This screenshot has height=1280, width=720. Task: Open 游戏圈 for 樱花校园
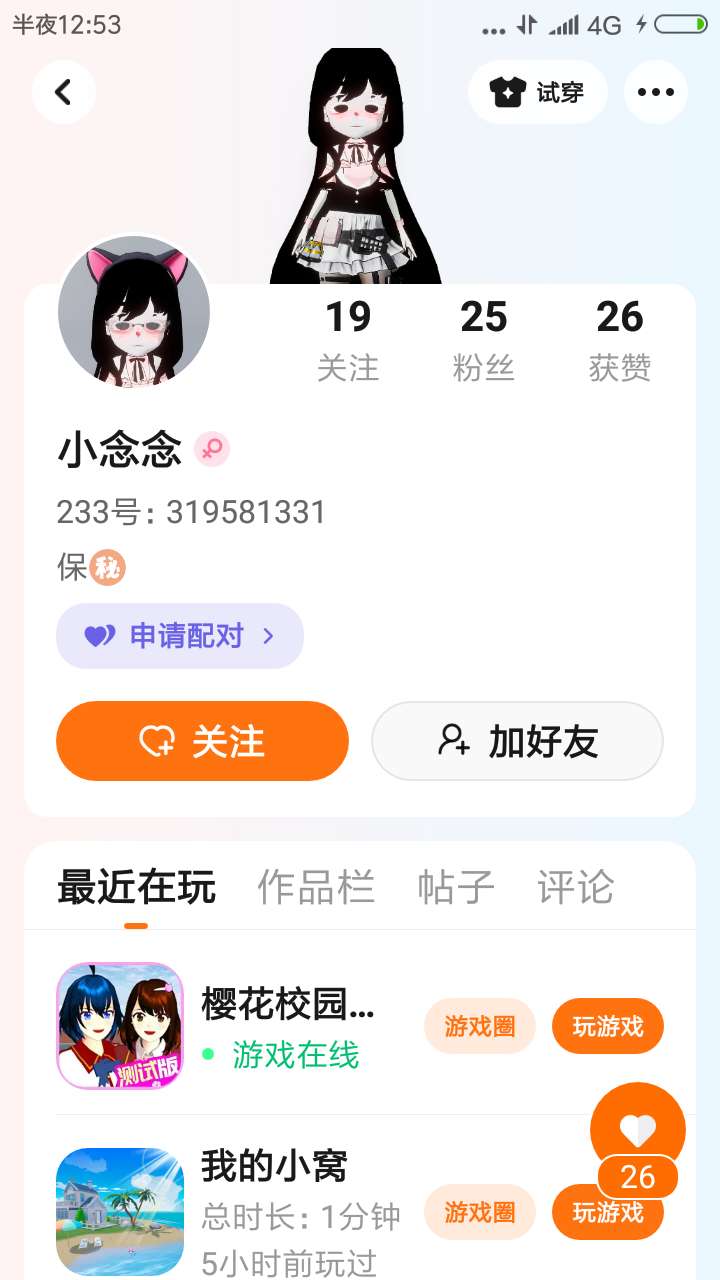tap(480, 1026)
